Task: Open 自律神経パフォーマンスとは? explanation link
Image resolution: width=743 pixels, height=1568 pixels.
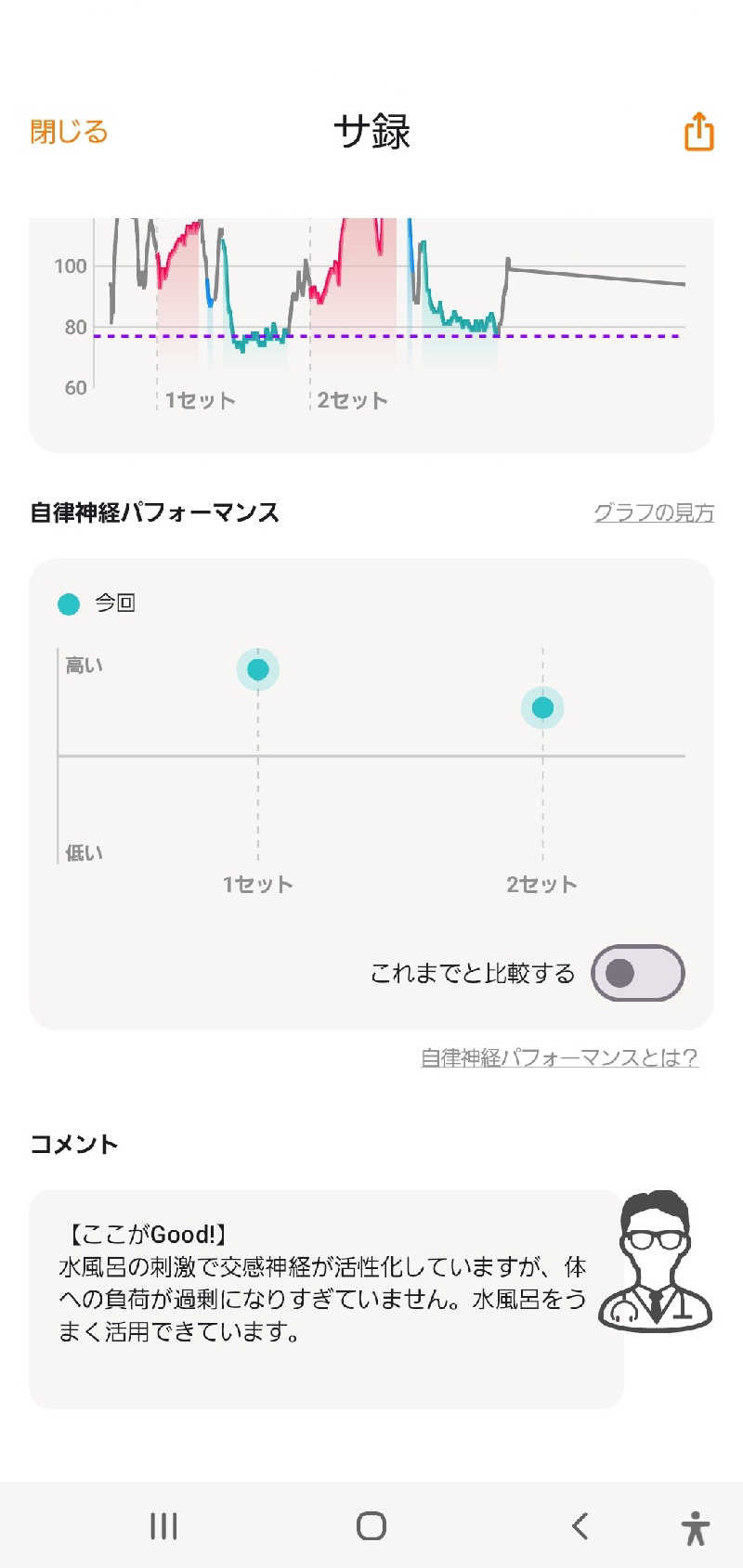Action: pos(559,1057)
